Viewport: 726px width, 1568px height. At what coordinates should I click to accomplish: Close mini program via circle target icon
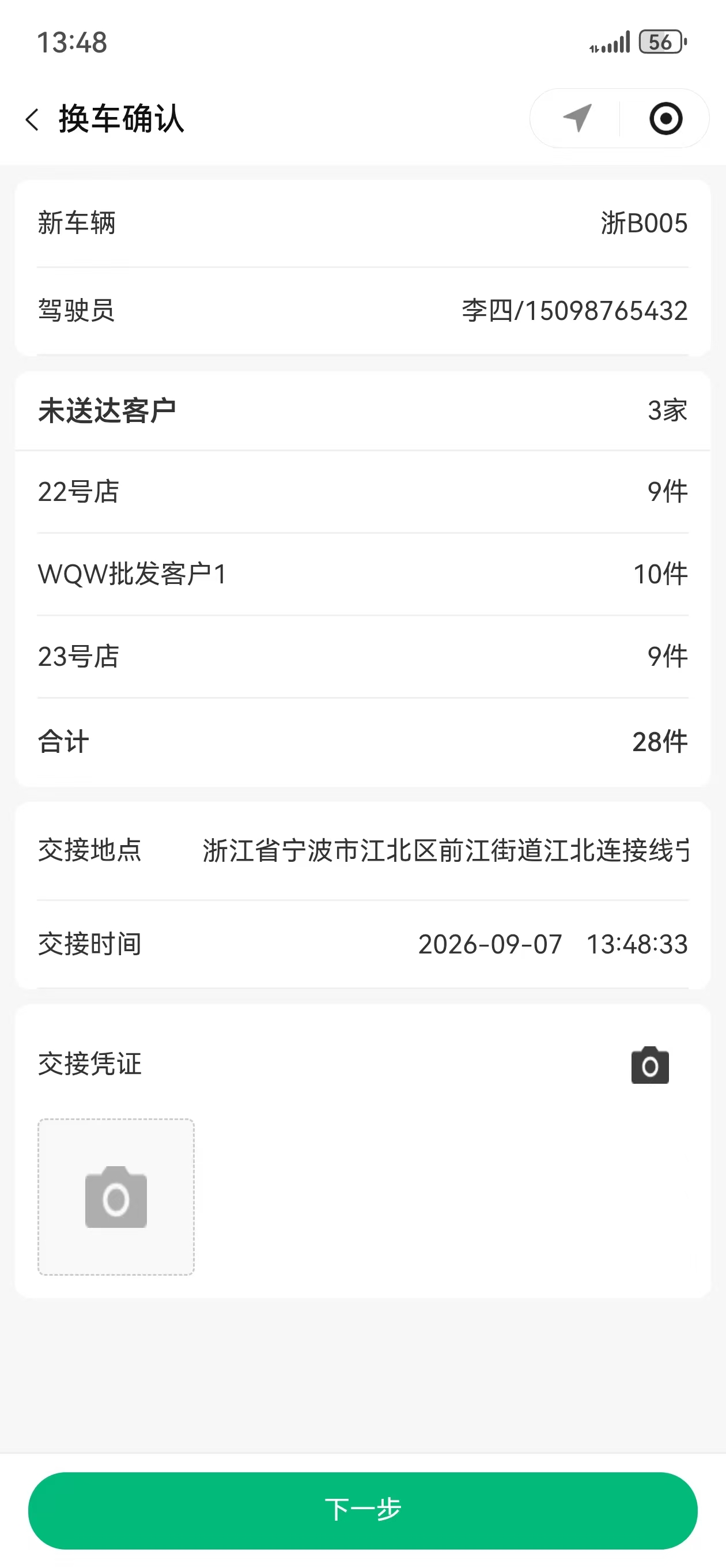tap(665, 118)
